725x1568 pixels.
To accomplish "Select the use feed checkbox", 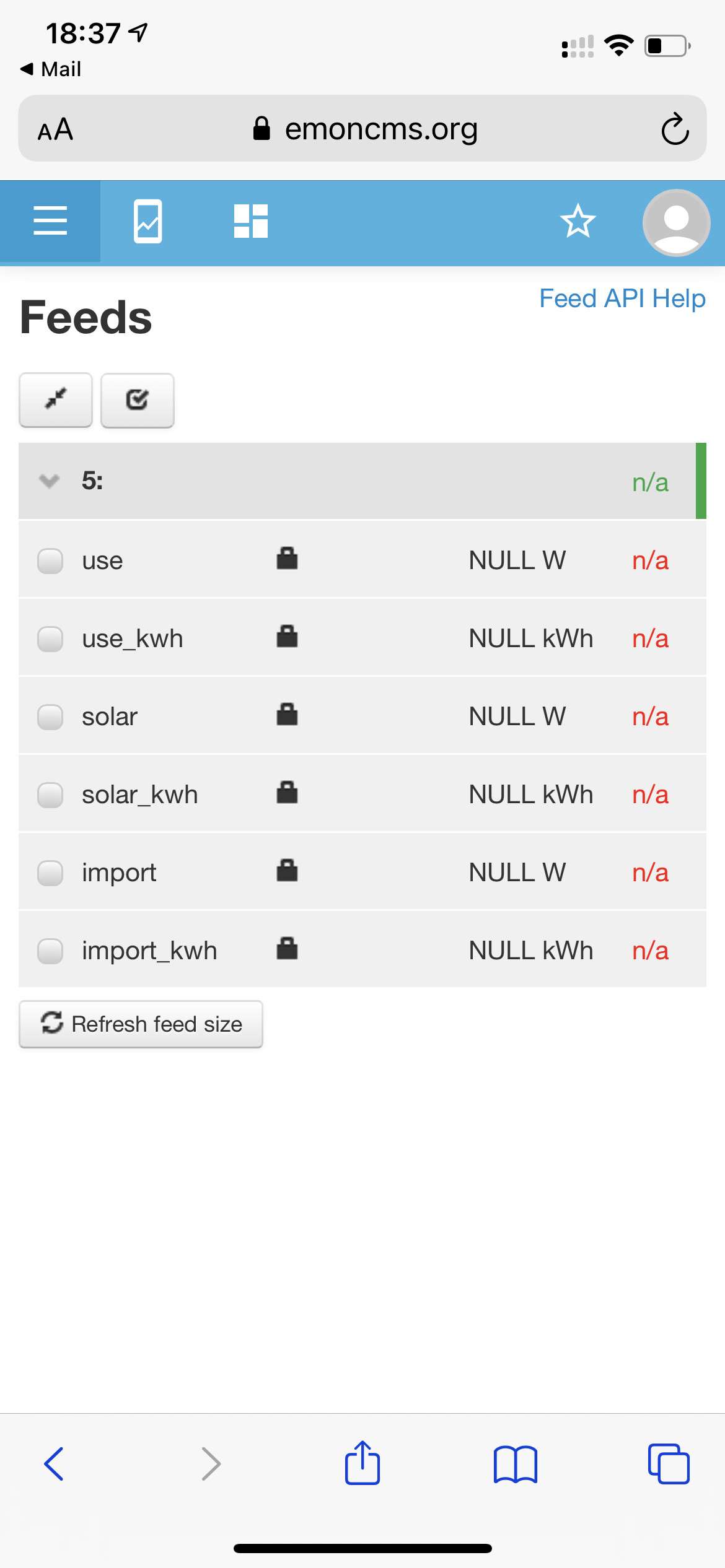I will click(50, 560).
